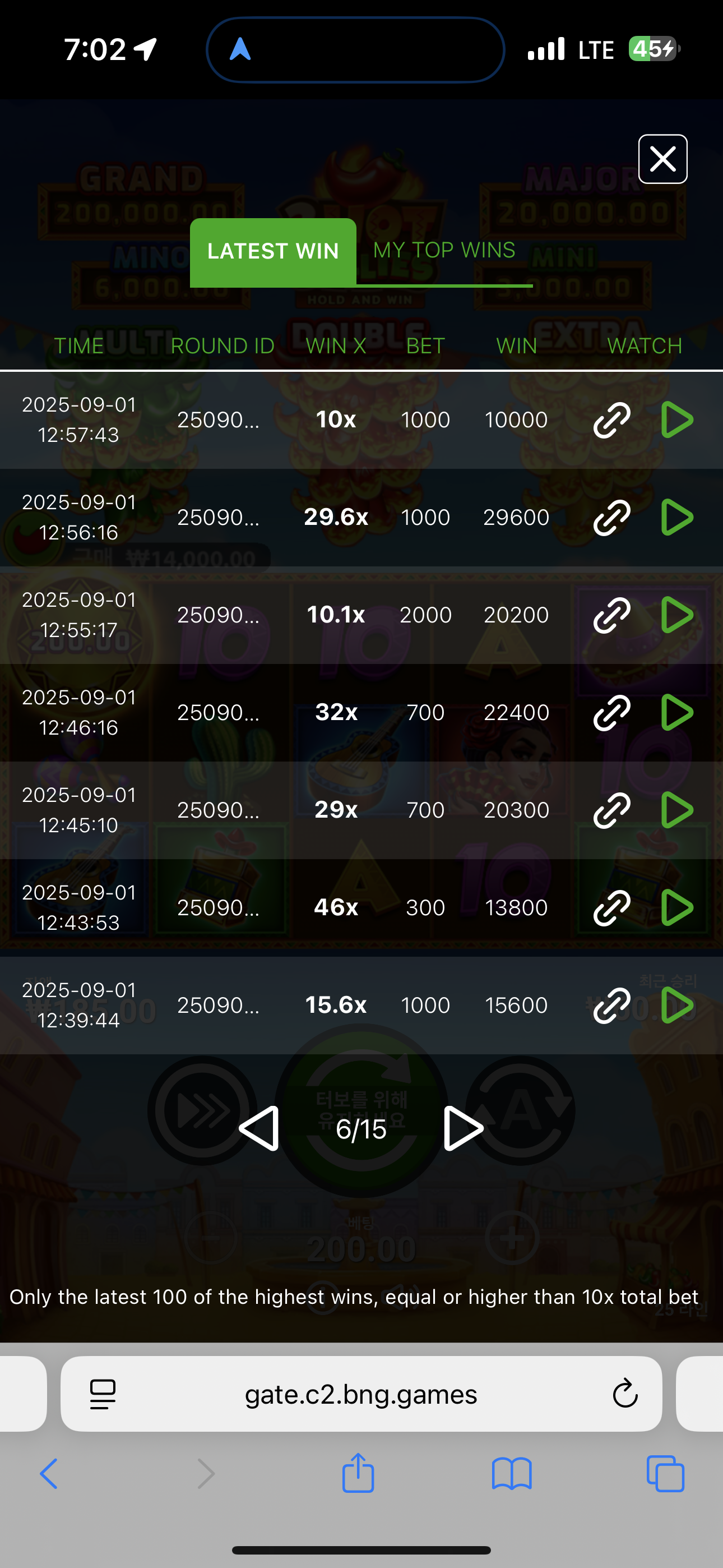Watch replay of the 12:57:43 round
Screen dimensions: 723x1568
coord(676,419)
